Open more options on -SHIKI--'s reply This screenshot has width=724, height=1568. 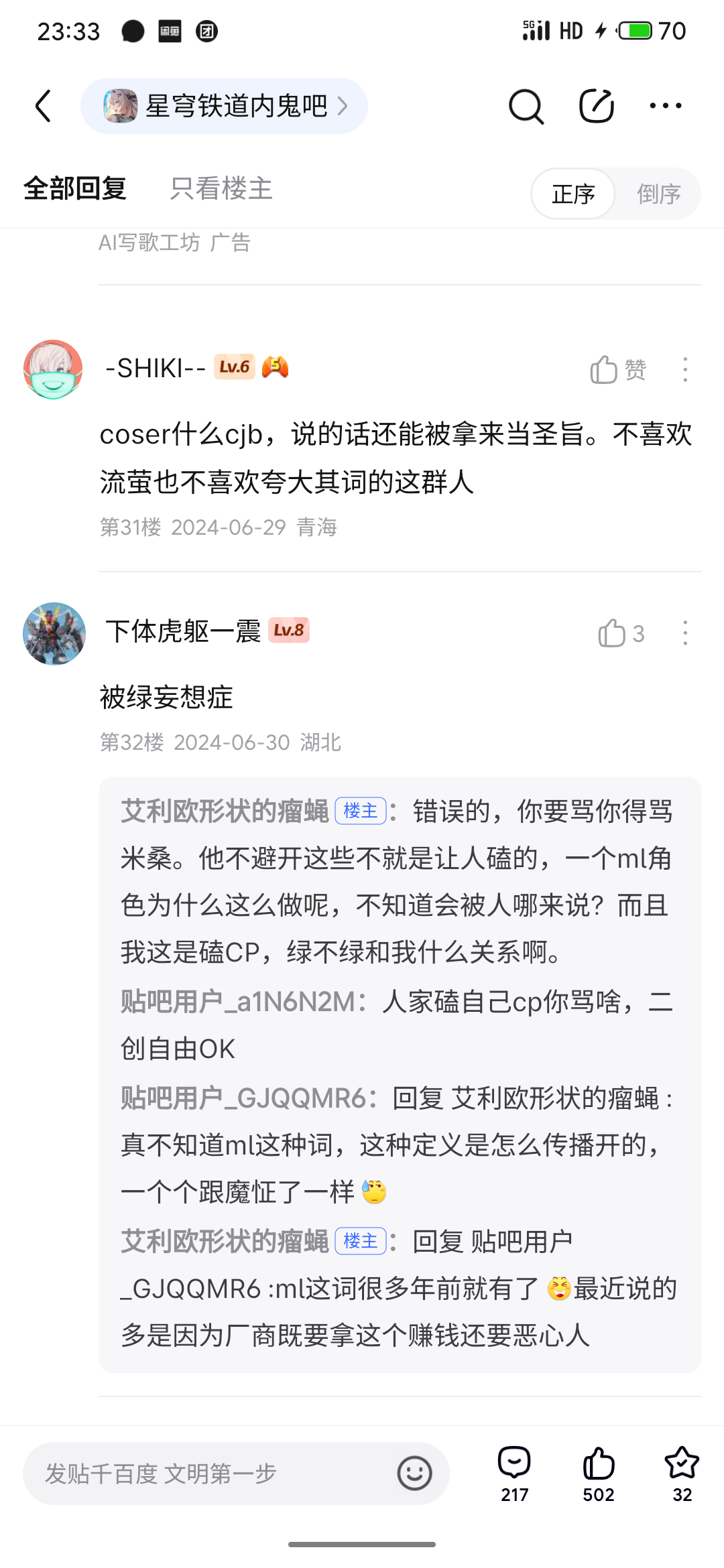[684, 369]
